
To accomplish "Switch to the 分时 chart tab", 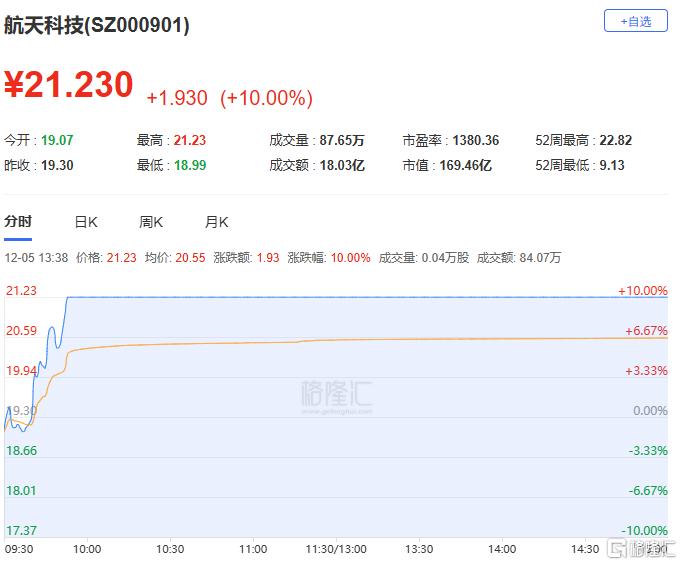I will (x=18, y=222).
